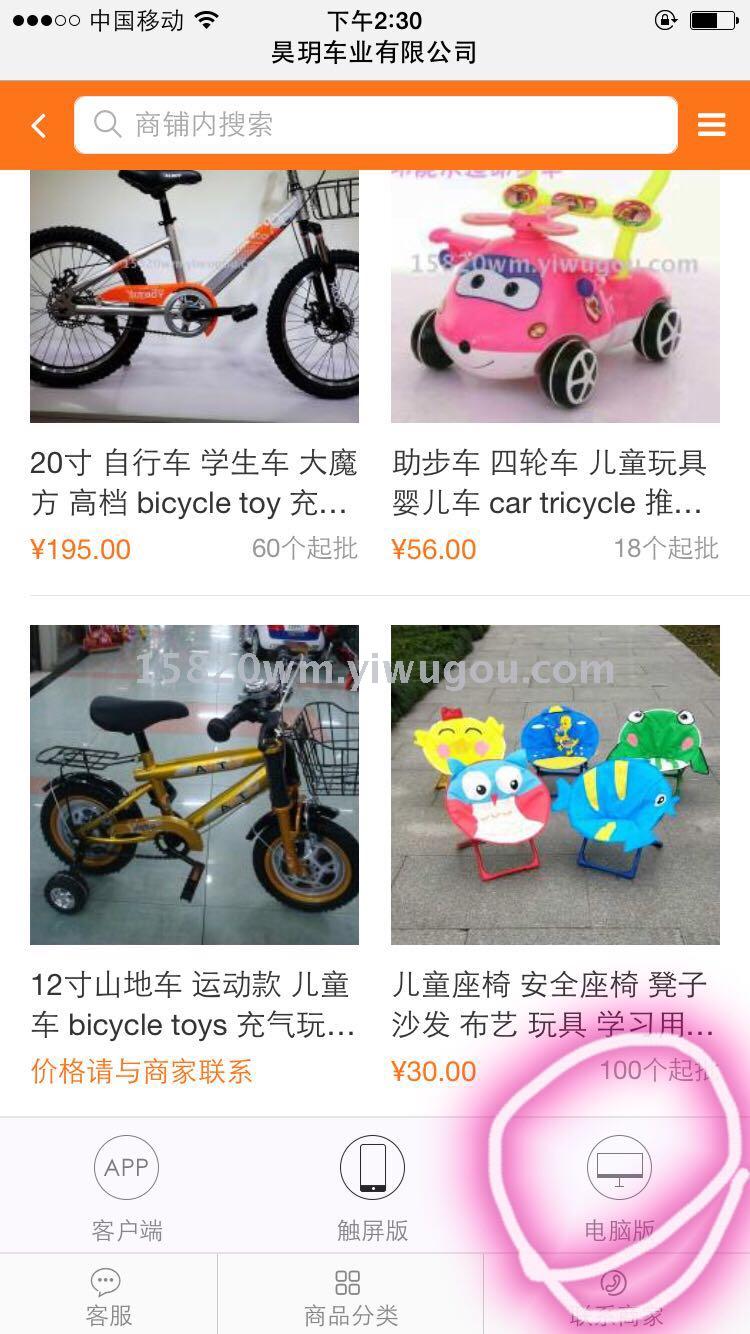Switch to the 电脑版 desktop version
Image resolution: width=750 pixels, height=1334 pixels.
click(x=619, y=1186)
